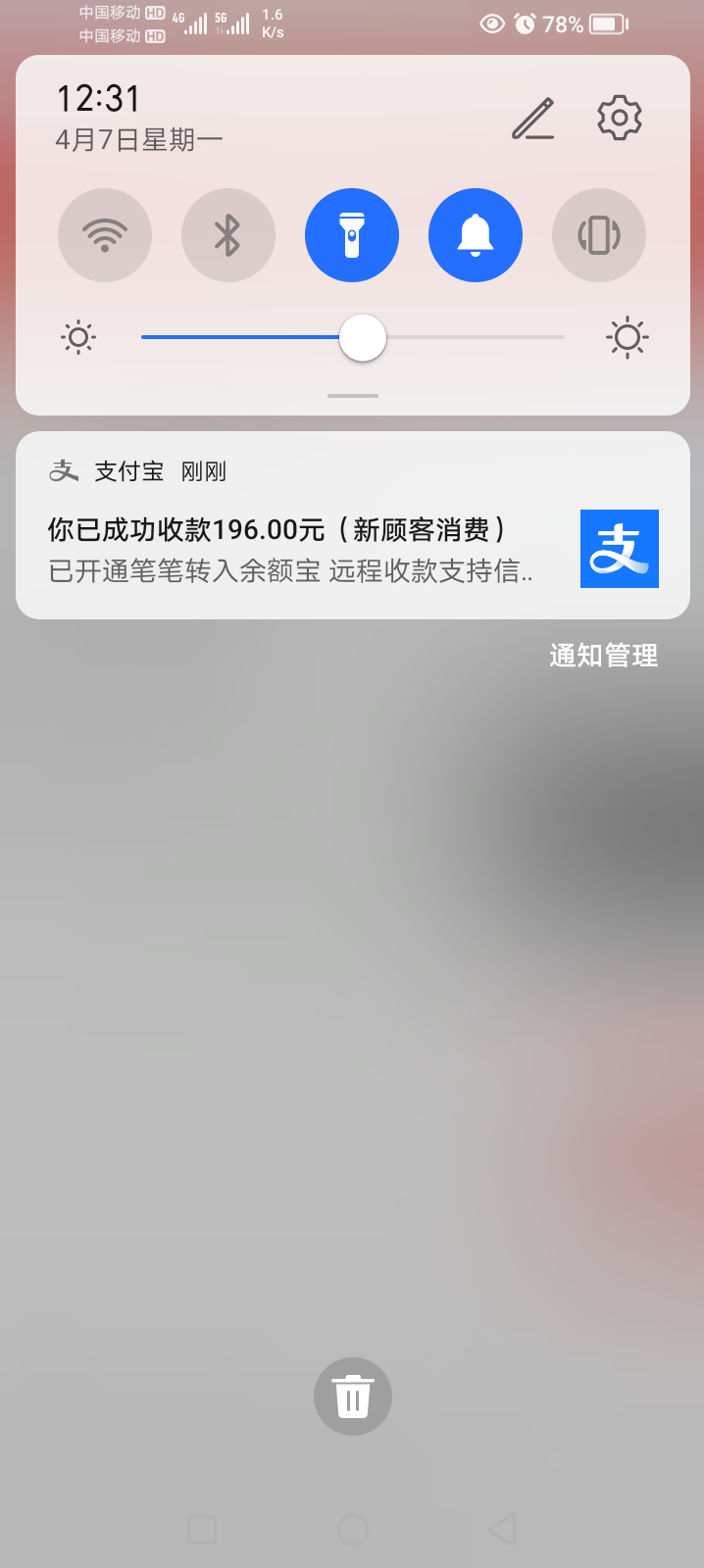Clear all notifications with trash button
Screen dimensions: 704x1568
click(x=353, y=1396)
